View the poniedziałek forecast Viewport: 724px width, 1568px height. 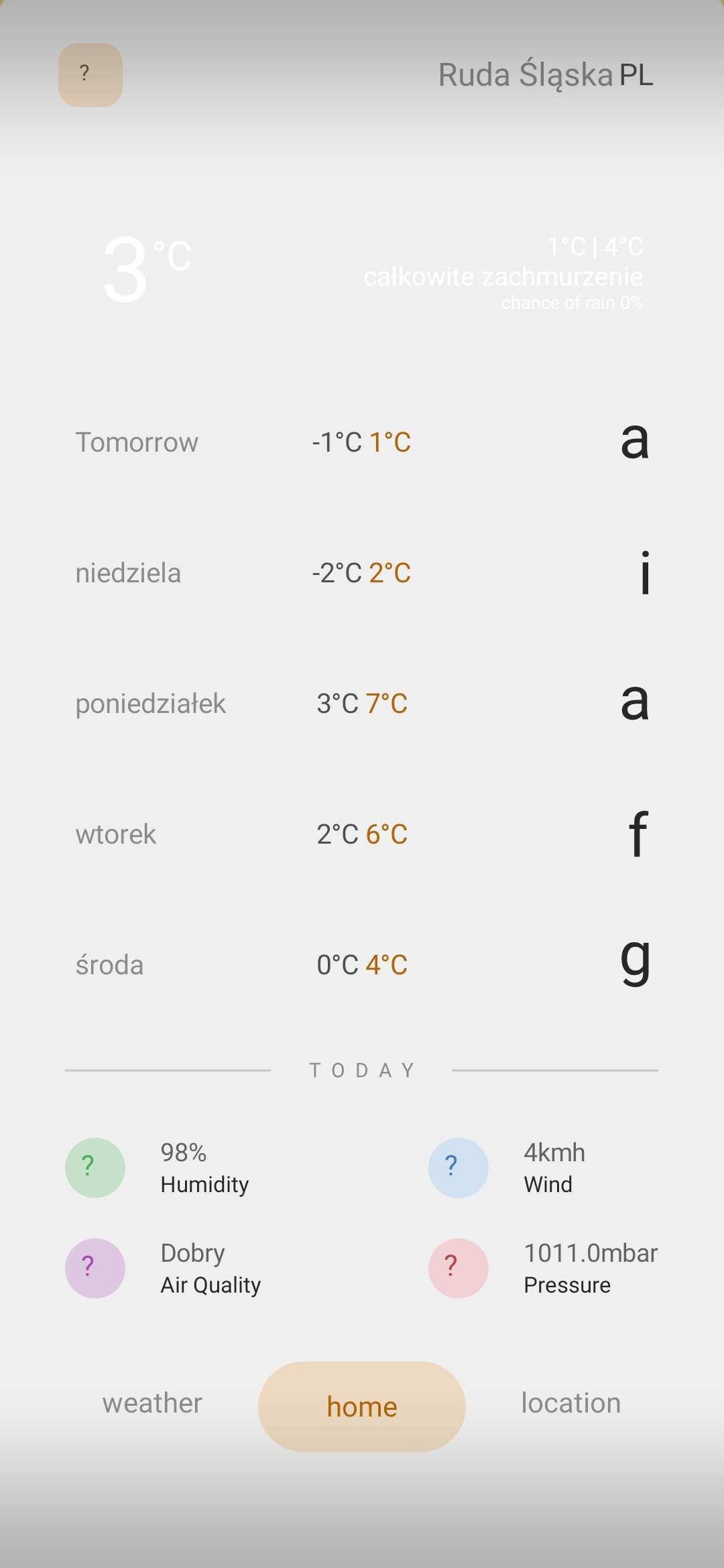362,704
